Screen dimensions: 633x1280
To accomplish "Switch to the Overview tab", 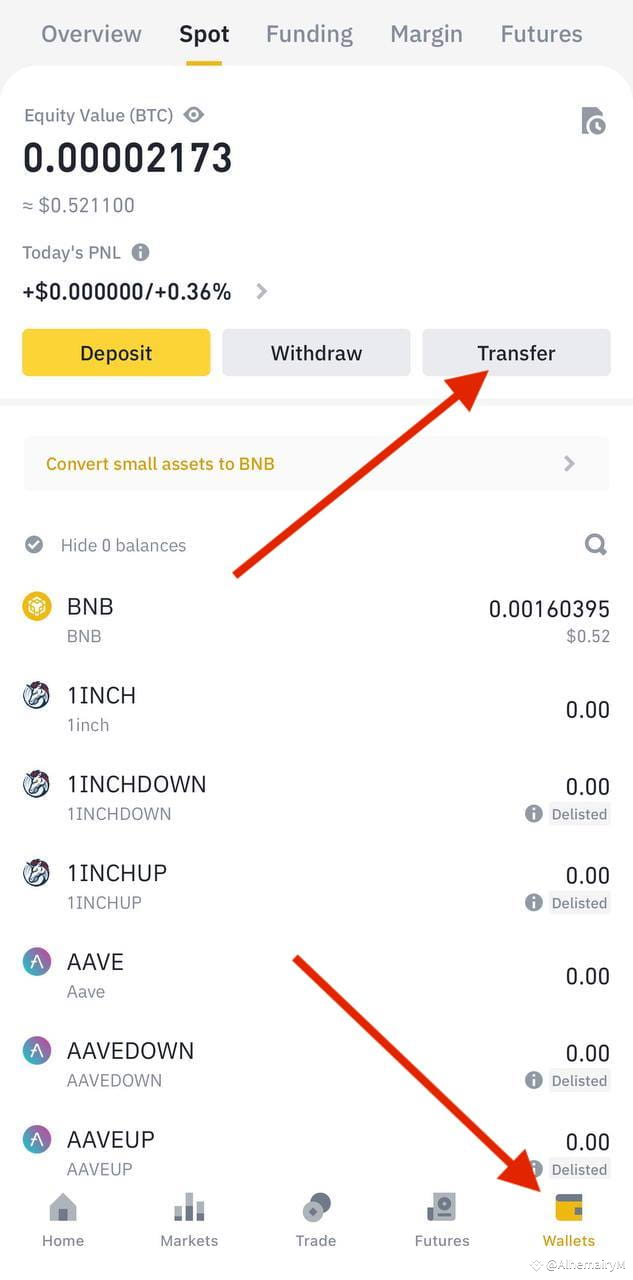I will point(91,34).
